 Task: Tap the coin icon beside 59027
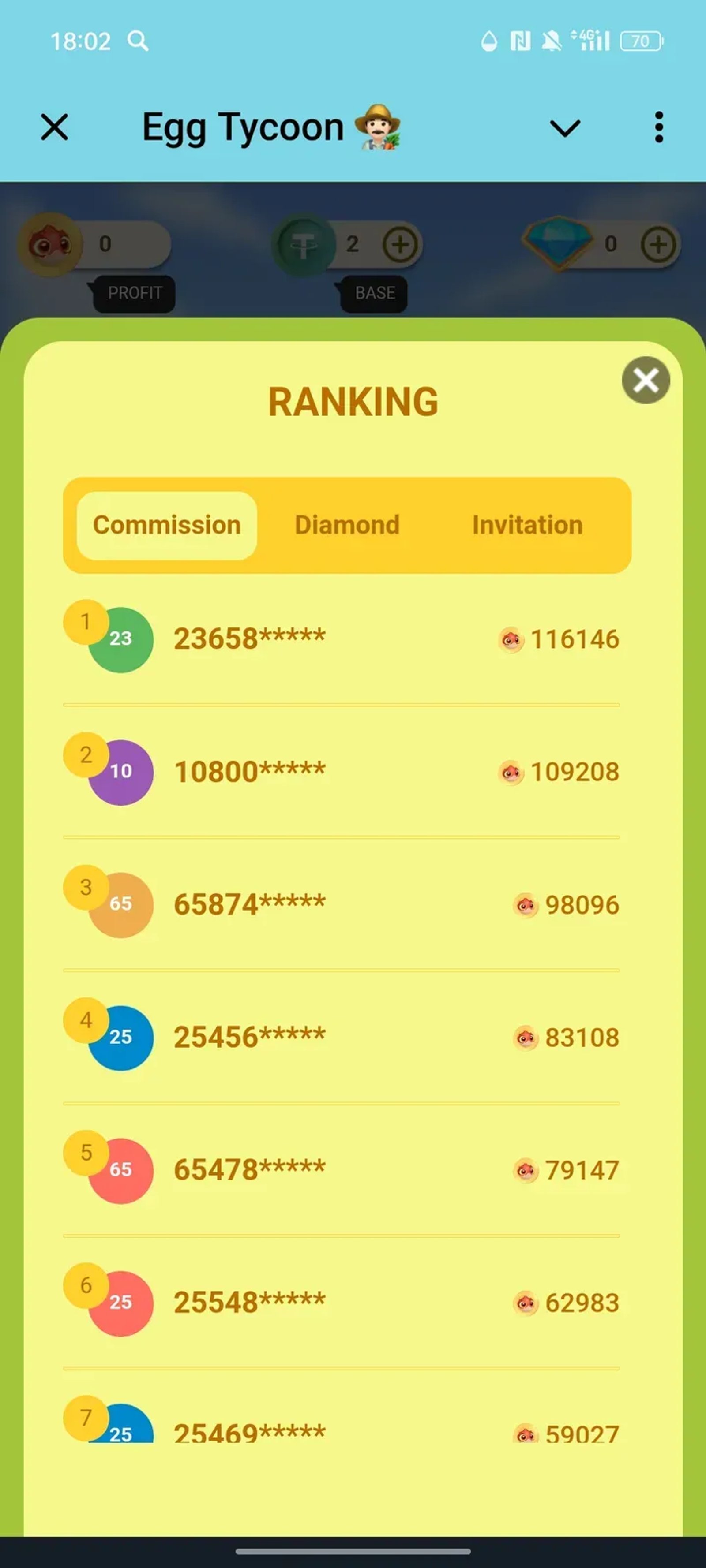(x=525, y=1434)
